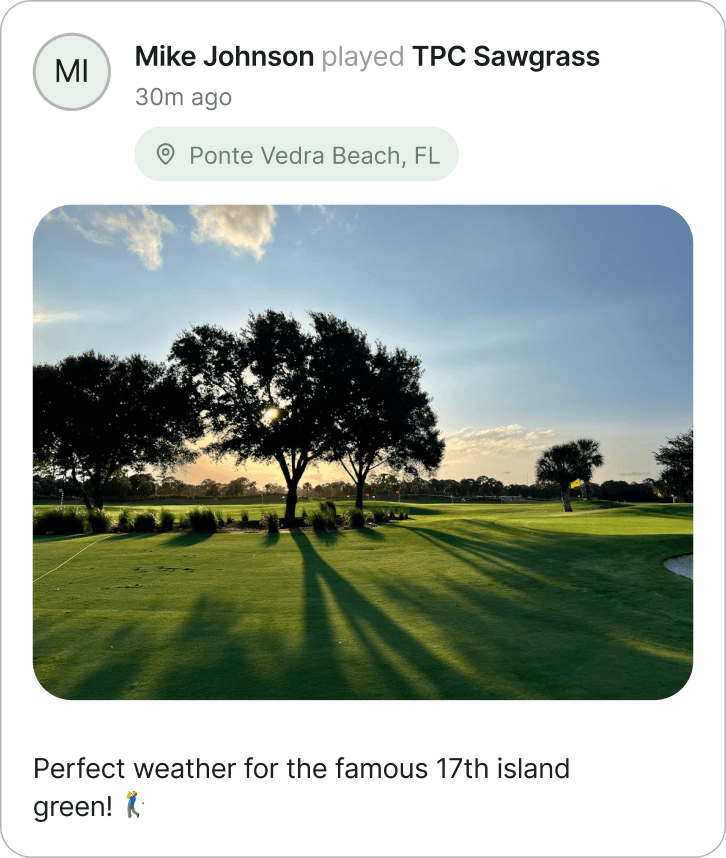This screenshot has height=858, width=726.
Task: Open the TPC Sawgrass course page
Action: [x=504, y=57]
